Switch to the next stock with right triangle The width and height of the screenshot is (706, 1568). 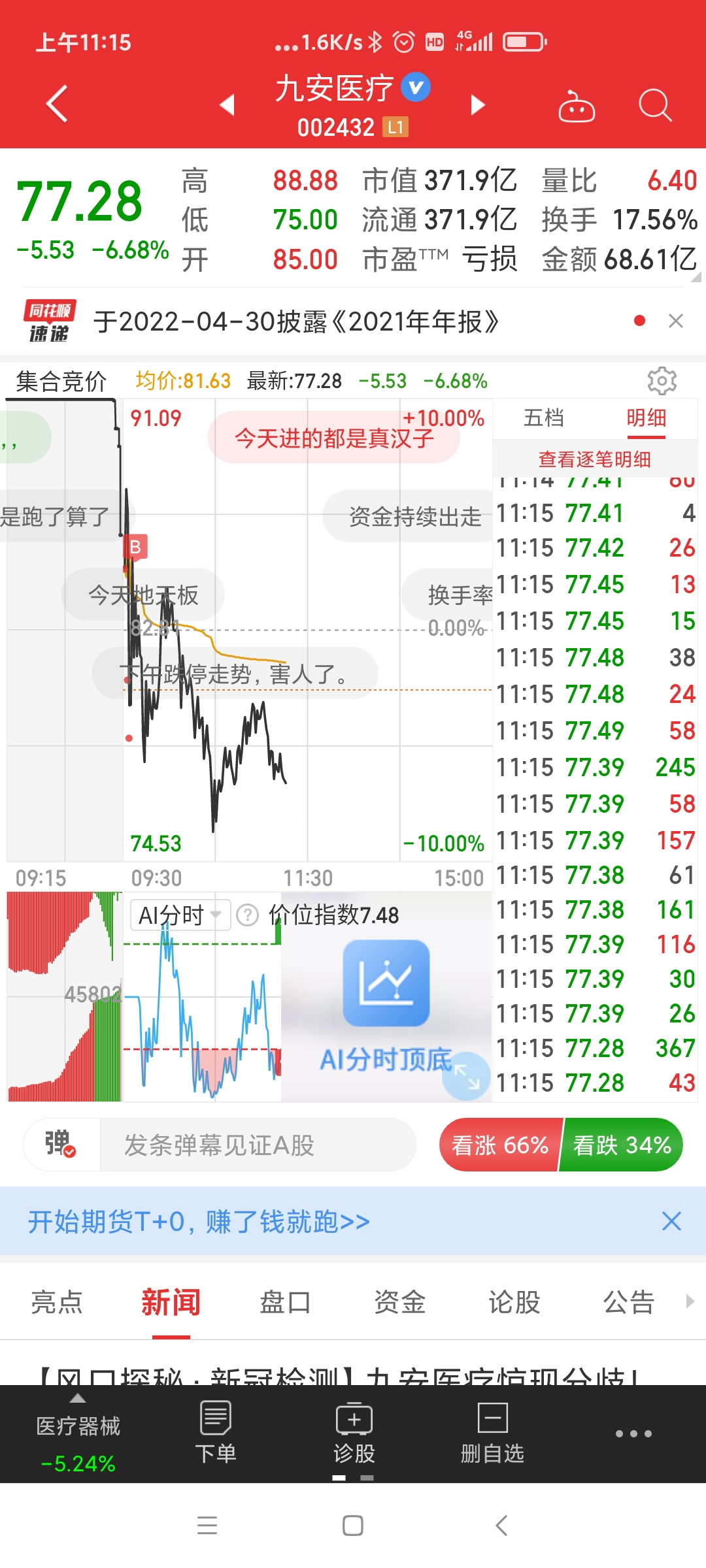(x=478, y=105)
